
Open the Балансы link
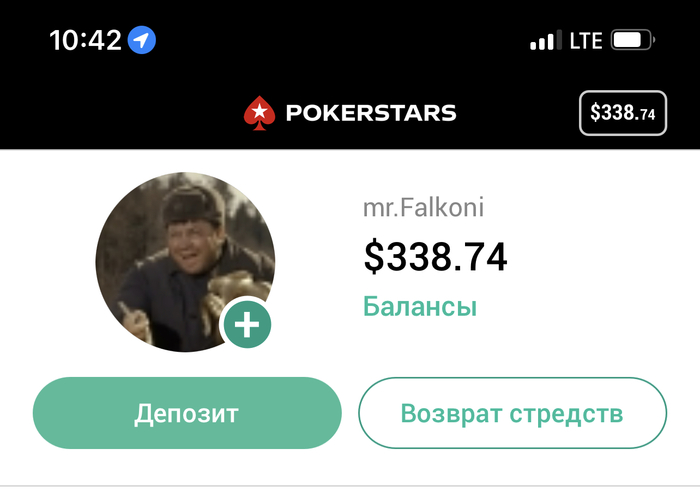419,306
